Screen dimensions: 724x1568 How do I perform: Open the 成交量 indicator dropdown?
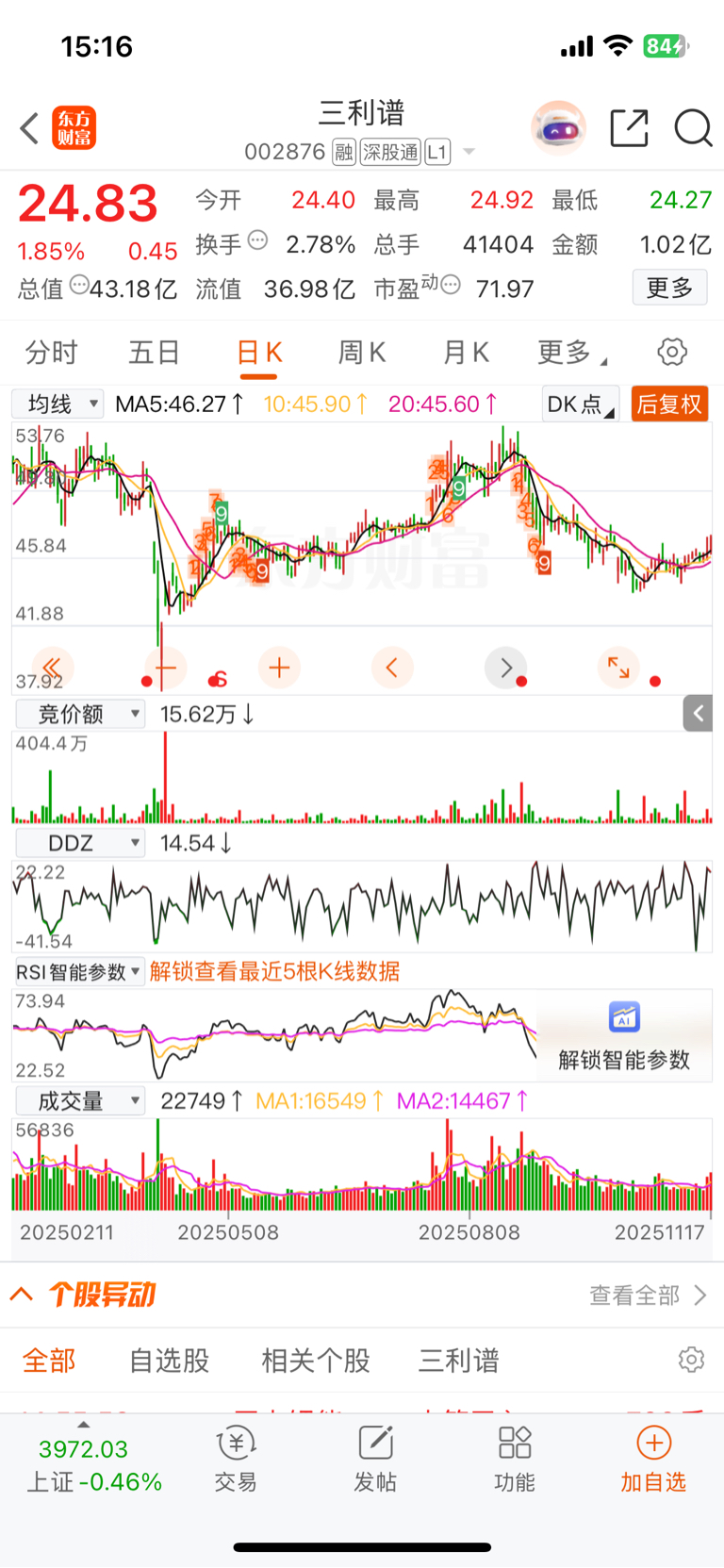[x=80, y=1100]
